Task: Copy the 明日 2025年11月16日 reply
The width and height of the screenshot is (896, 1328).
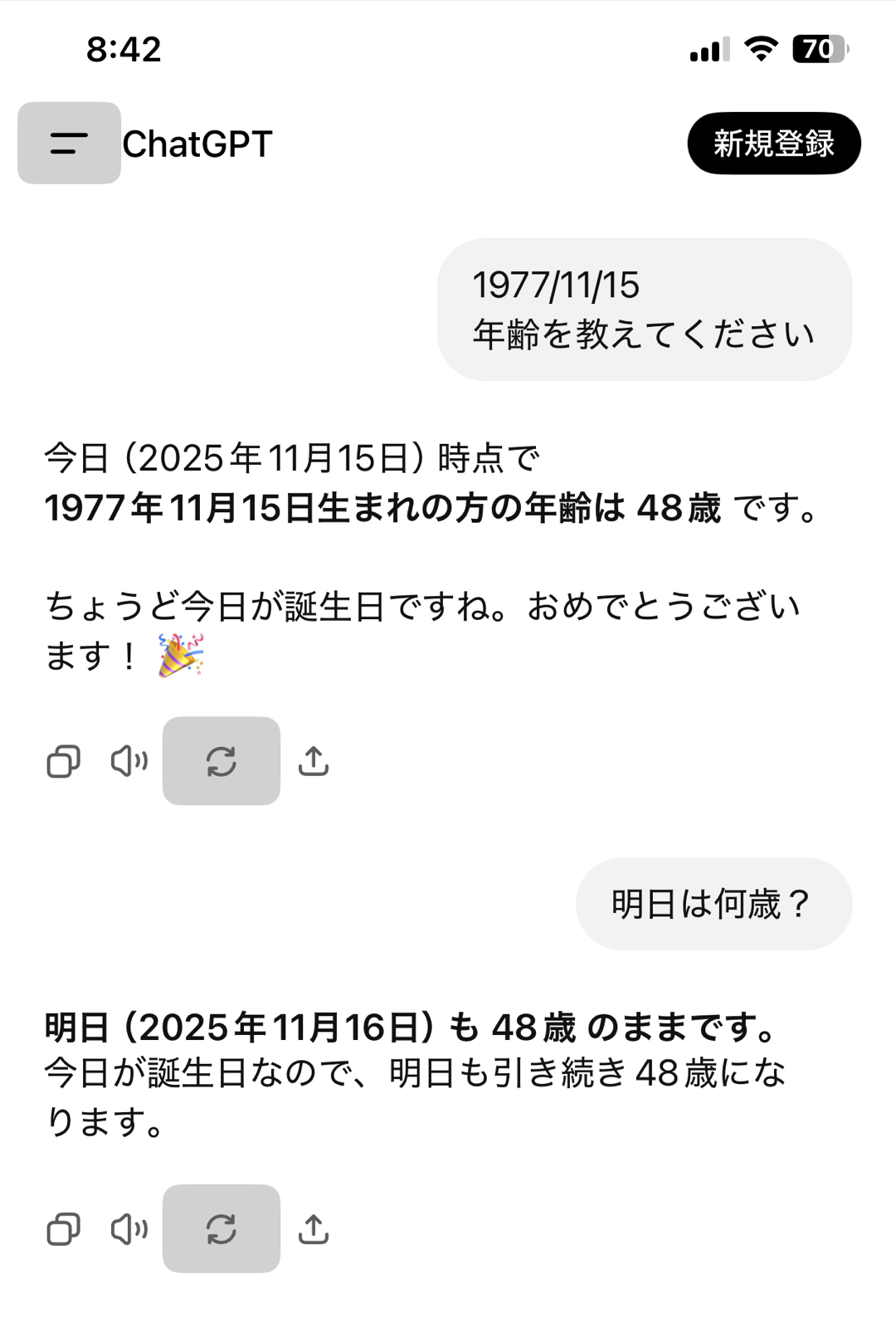Action: tap(63, 1228)
